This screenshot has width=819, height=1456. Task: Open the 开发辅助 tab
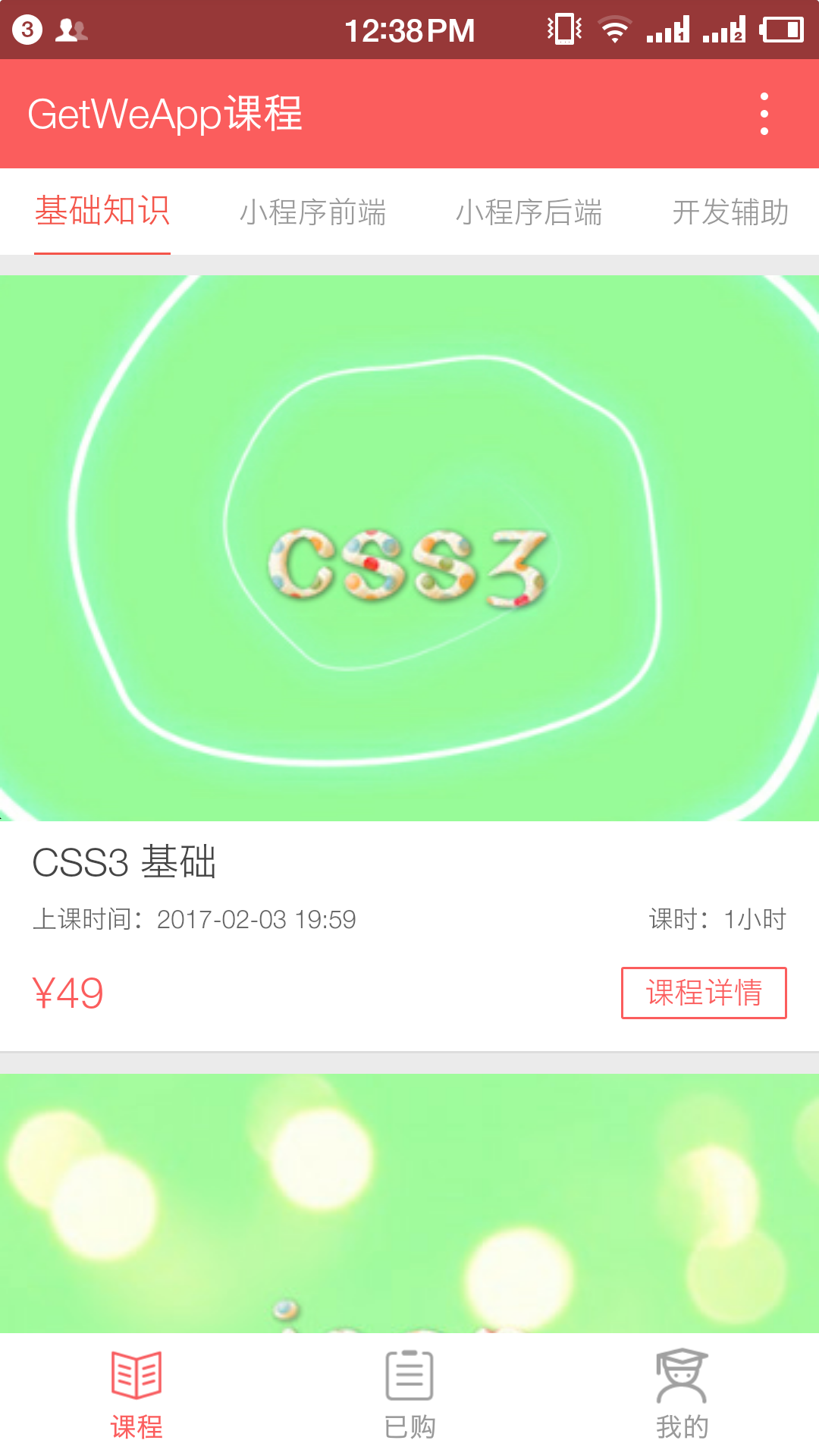(730, 212)
